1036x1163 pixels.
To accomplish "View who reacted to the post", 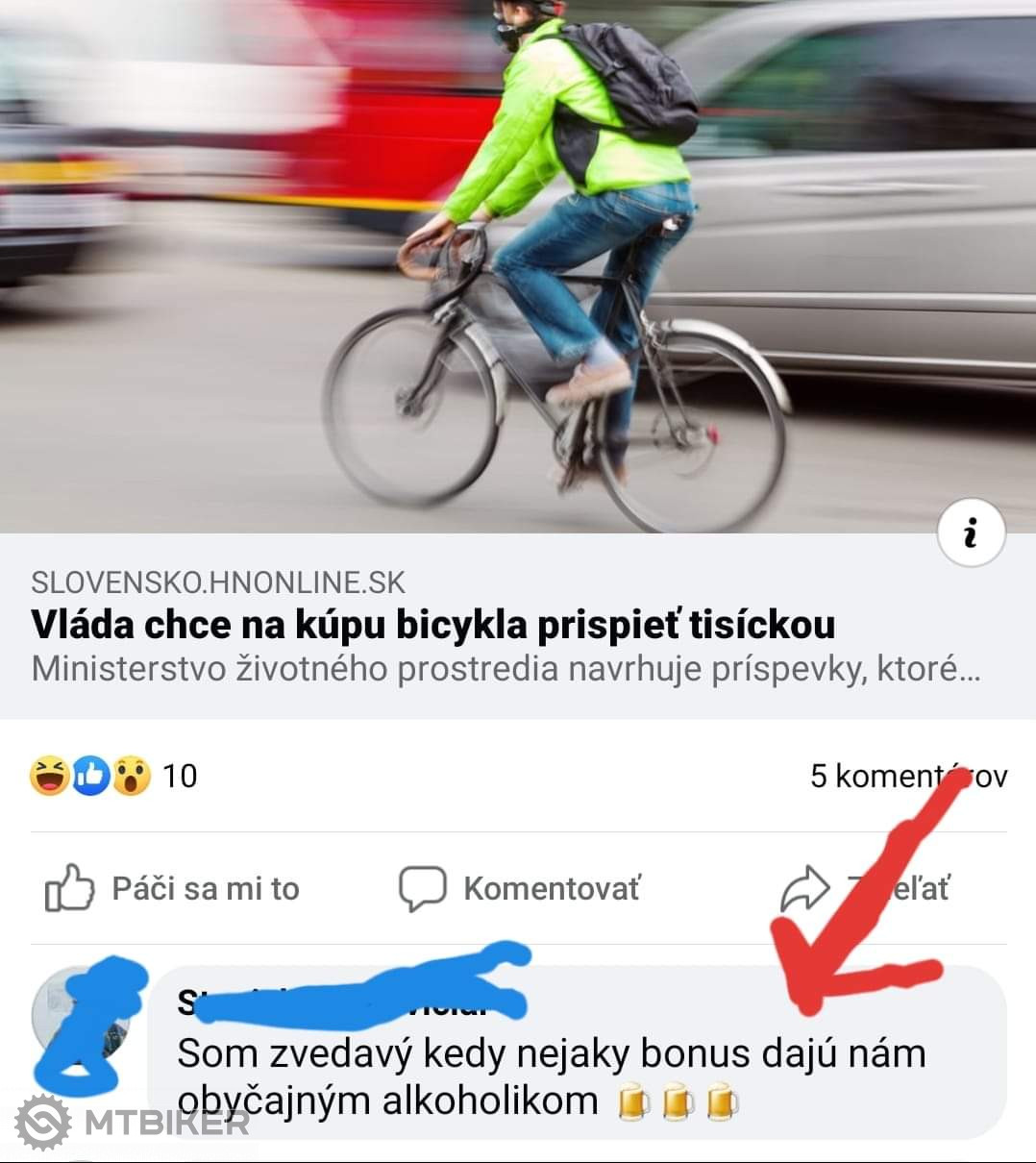I will click(x=113, y=776).
